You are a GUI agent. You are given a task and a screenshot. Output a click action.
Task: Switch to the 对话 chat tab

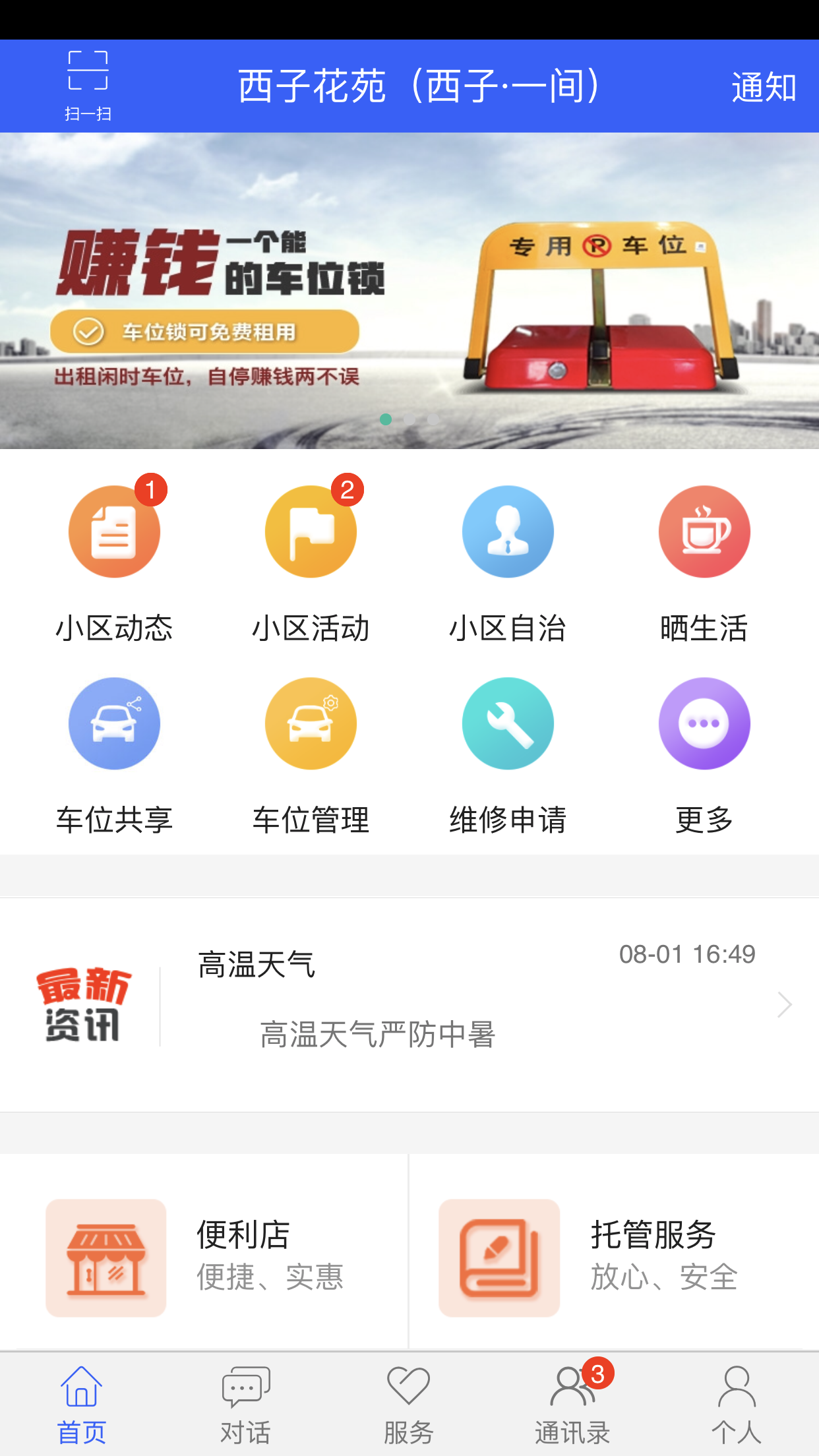pyautogui.click(x=245, y=1405)
